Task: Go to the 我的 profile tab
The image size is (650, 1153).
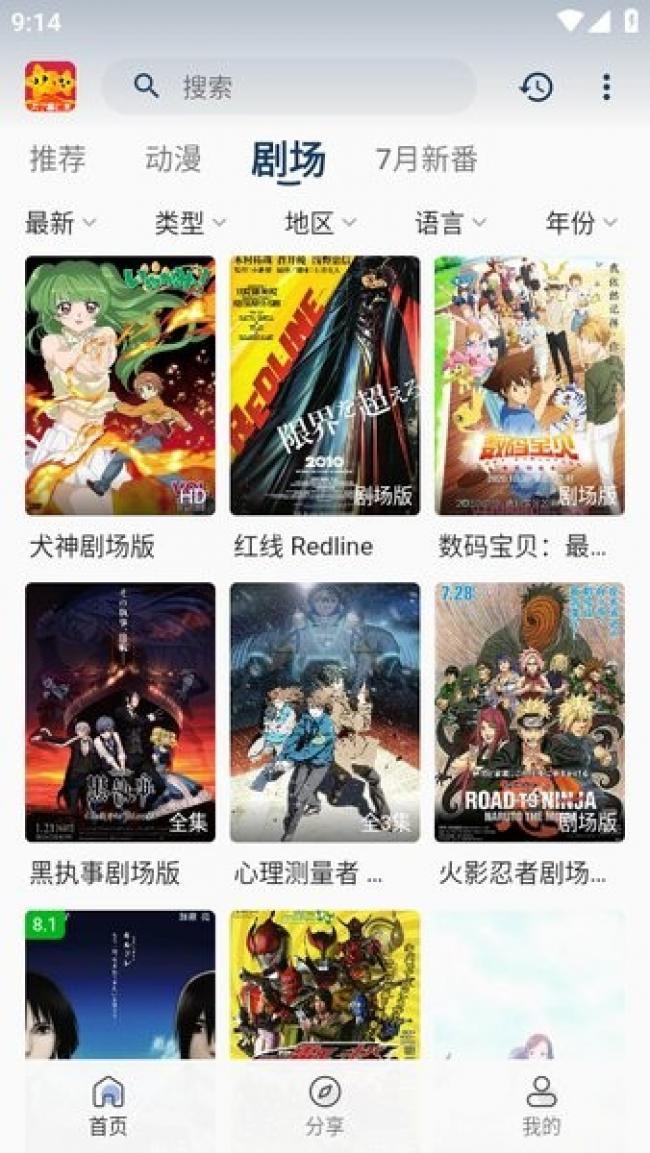Action: [541, 1105]
